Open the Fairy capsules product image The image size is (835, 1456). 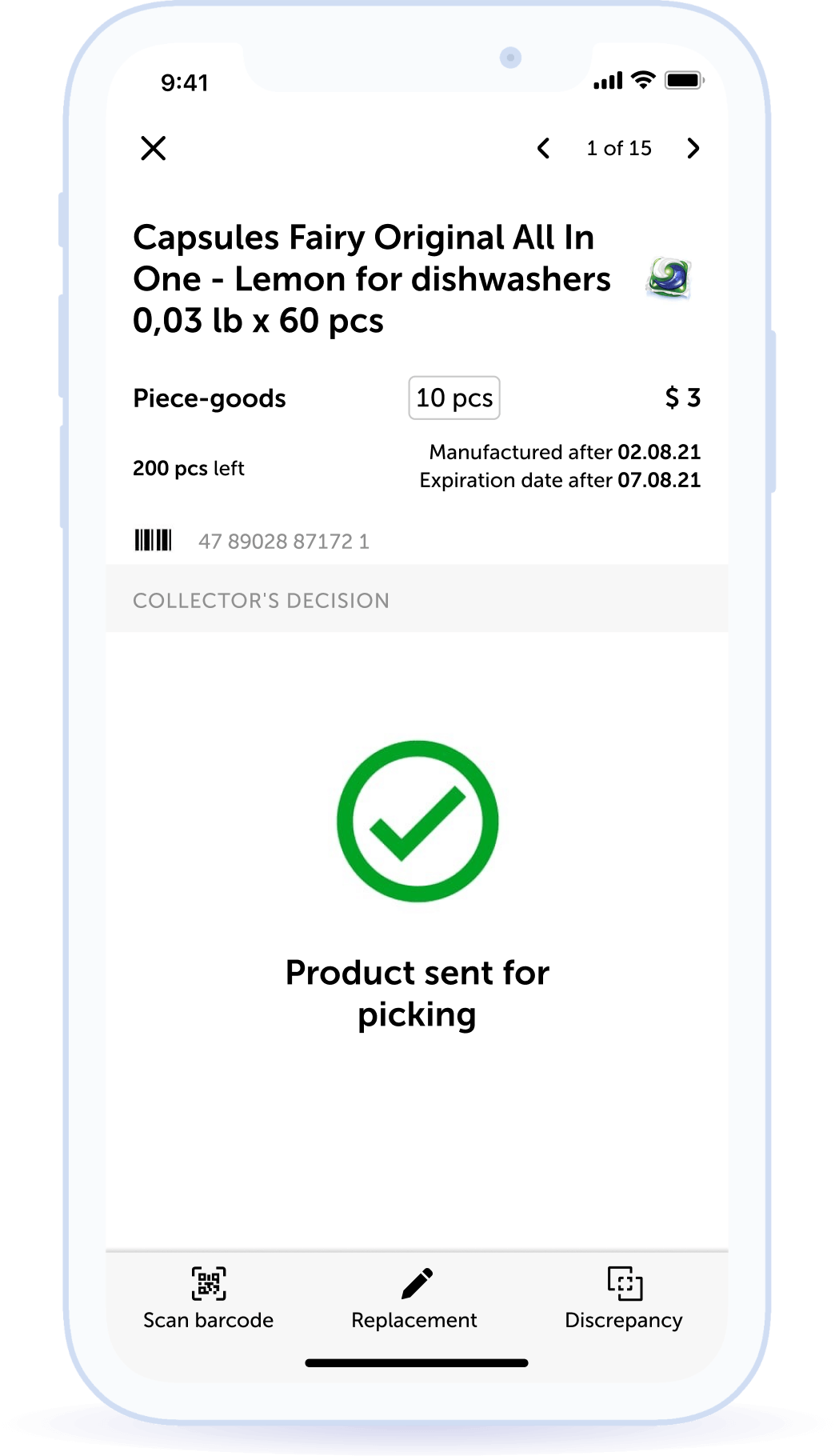coord(669,278)
